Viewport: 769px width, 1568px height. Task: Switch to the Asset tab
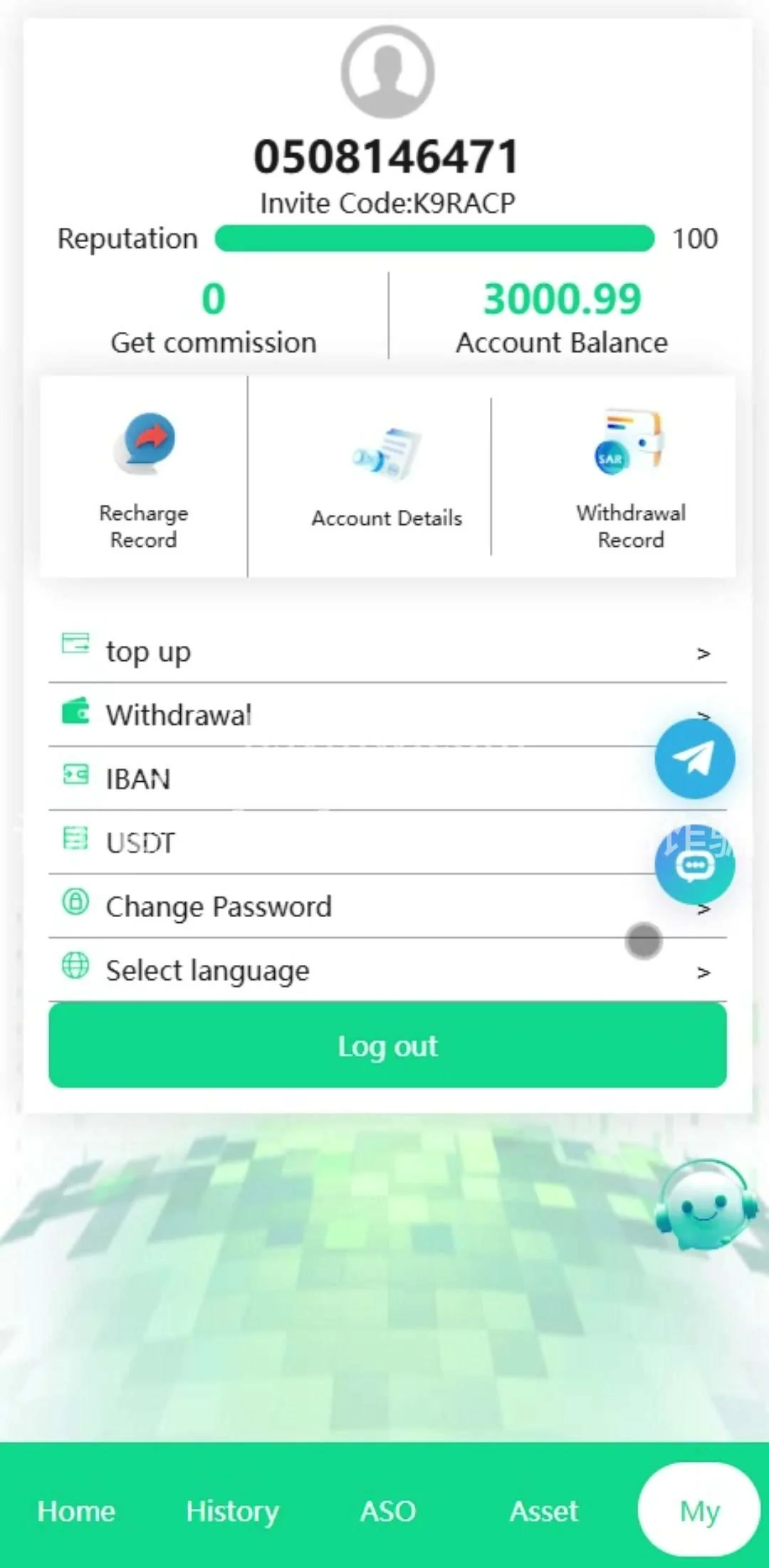point(544,1511)
